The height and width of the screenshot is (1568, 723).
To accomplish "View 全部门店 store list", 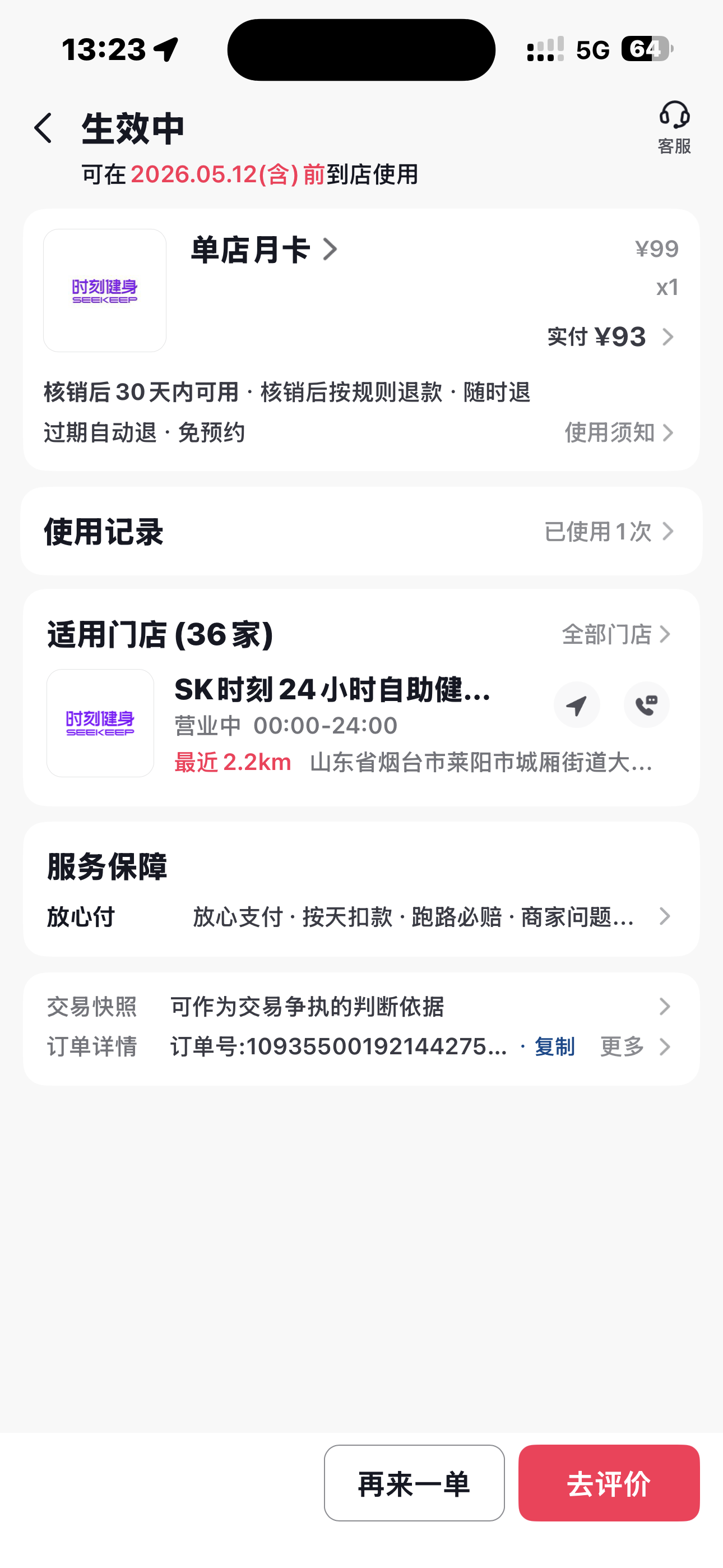I will (x=616, y=634).
